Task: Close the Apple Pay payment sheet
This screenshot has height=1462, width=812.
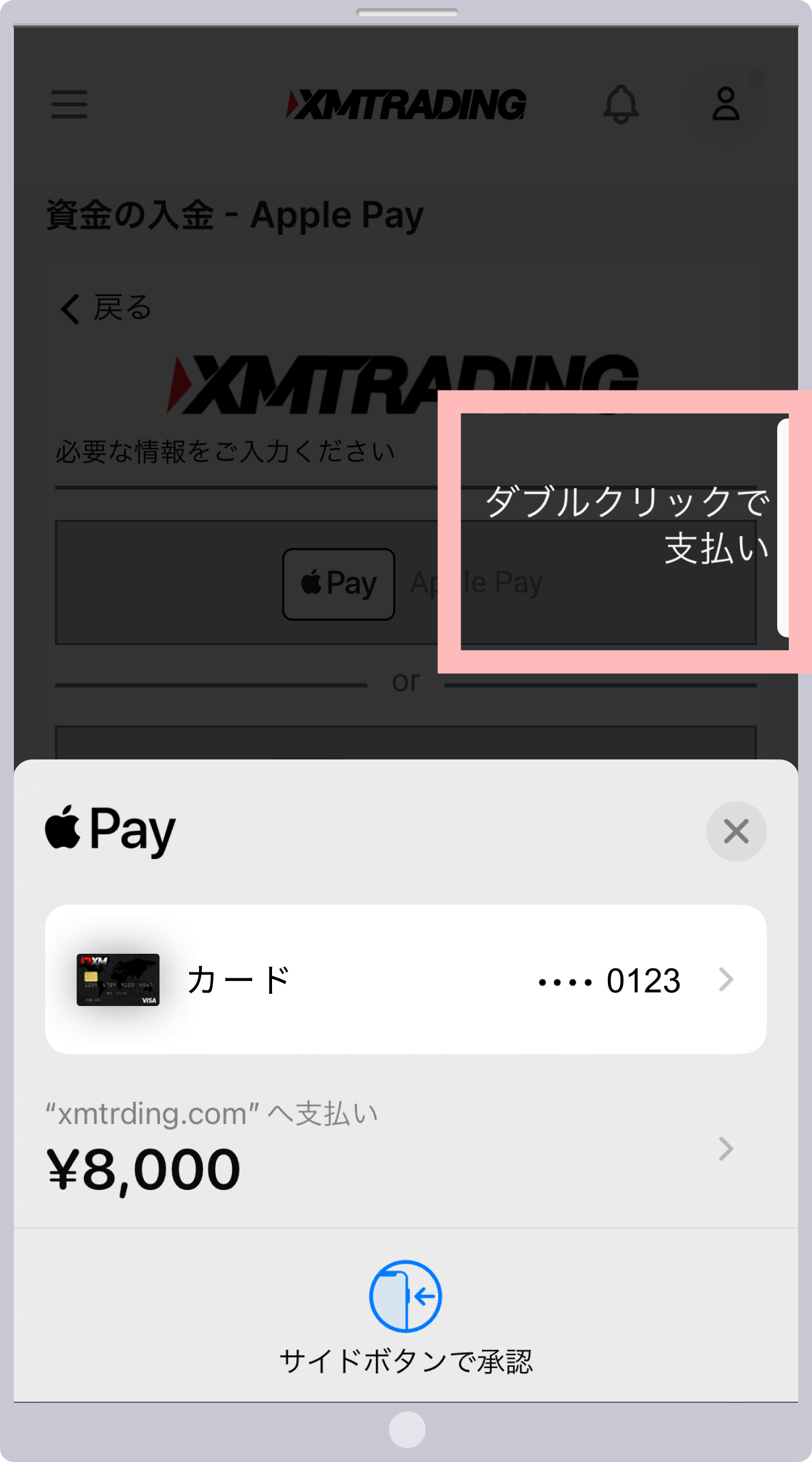Action: (x=736, y=831)
